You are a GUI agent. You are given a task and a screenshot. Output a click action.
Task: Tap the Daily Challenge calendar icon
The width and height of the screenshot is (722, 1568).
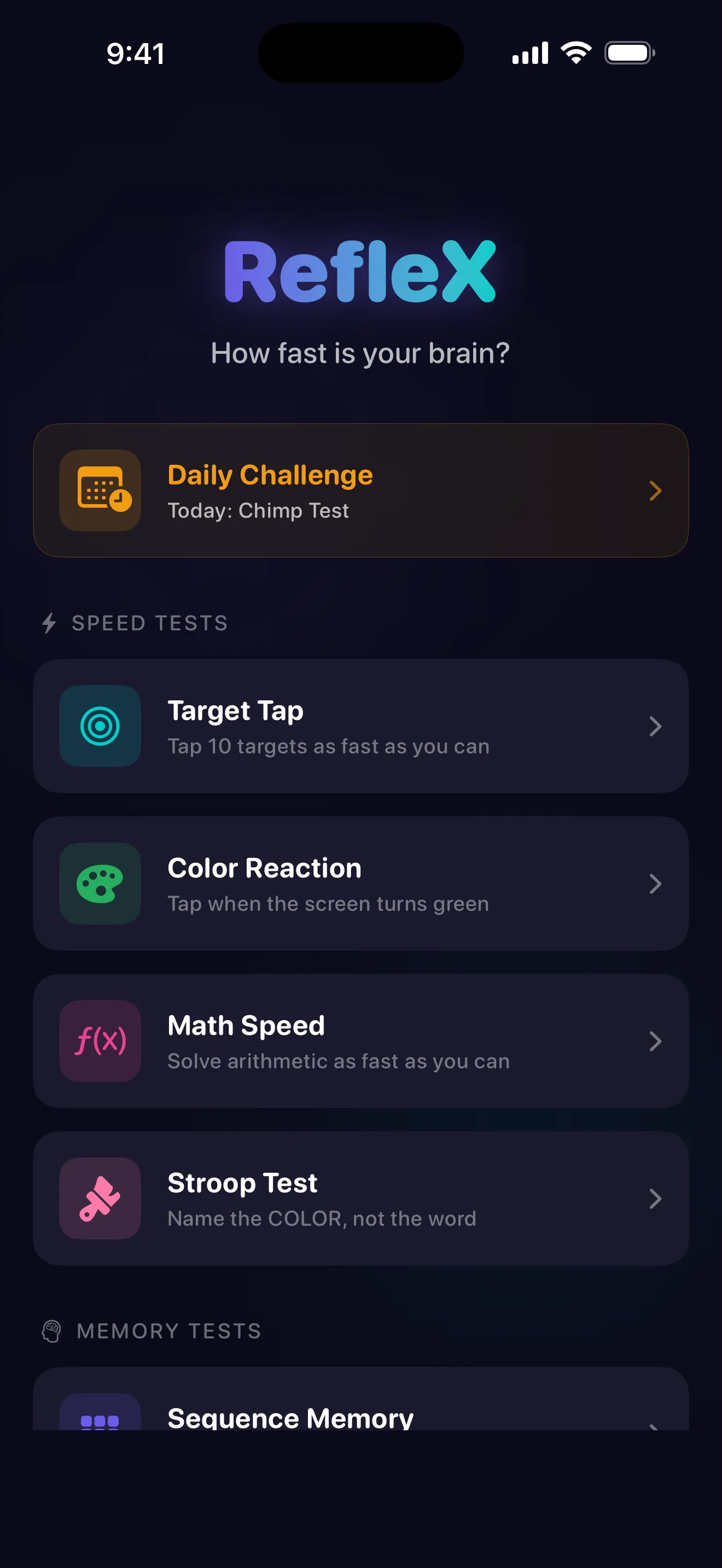tap(100, 491)
